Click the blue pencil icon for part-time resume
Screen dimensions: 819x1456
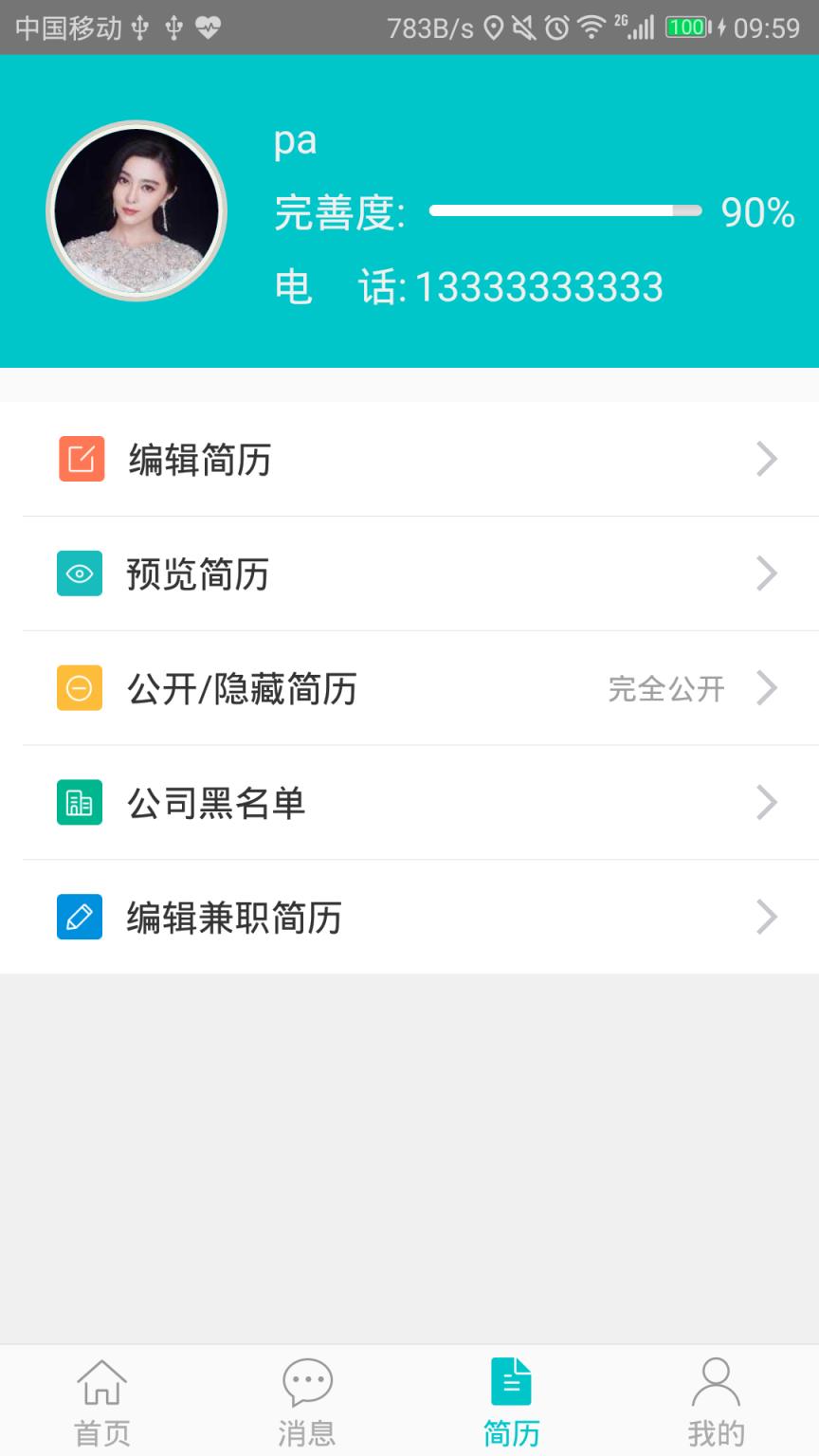pyautogui.click(x=80, y=918)
